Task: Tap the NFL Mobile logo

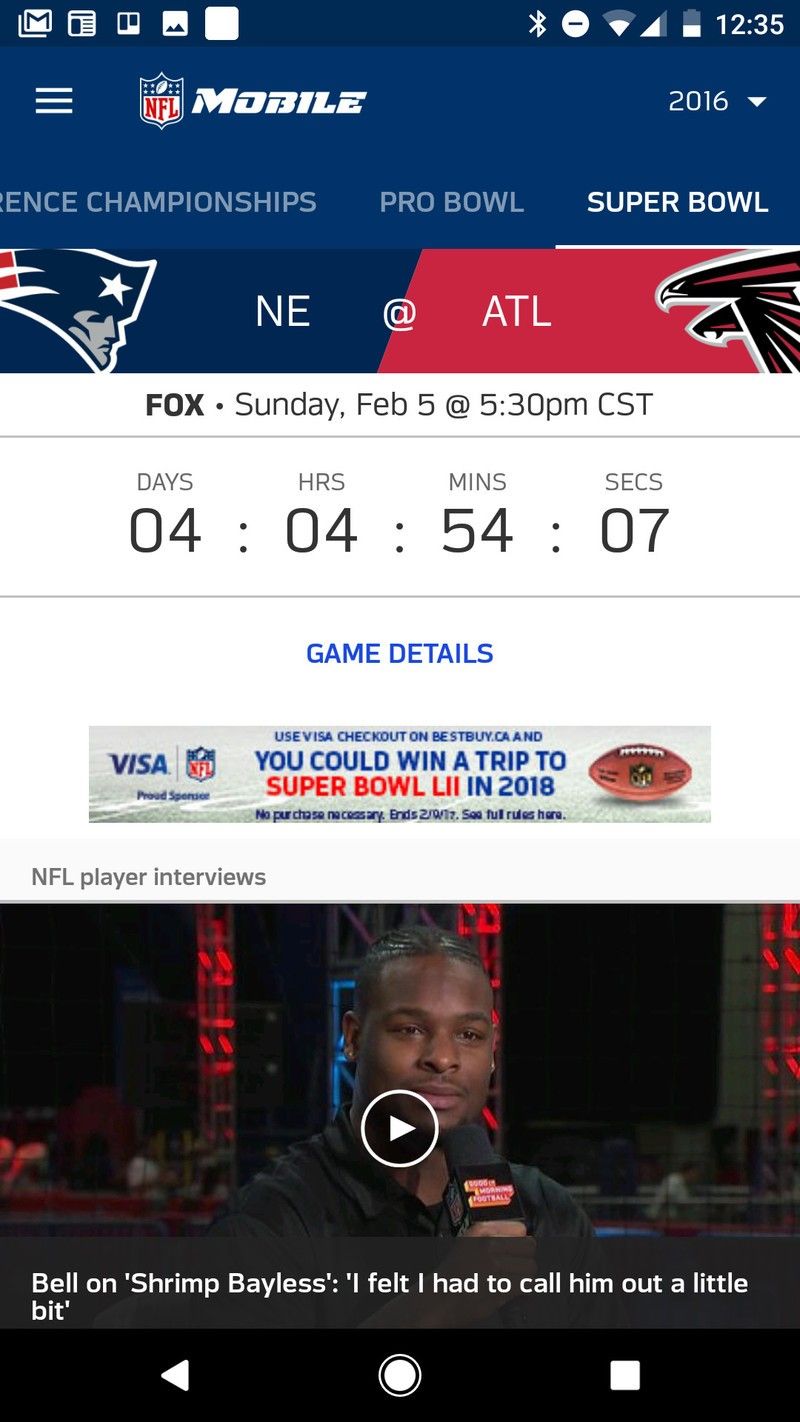Action: [x=250, y=100]
